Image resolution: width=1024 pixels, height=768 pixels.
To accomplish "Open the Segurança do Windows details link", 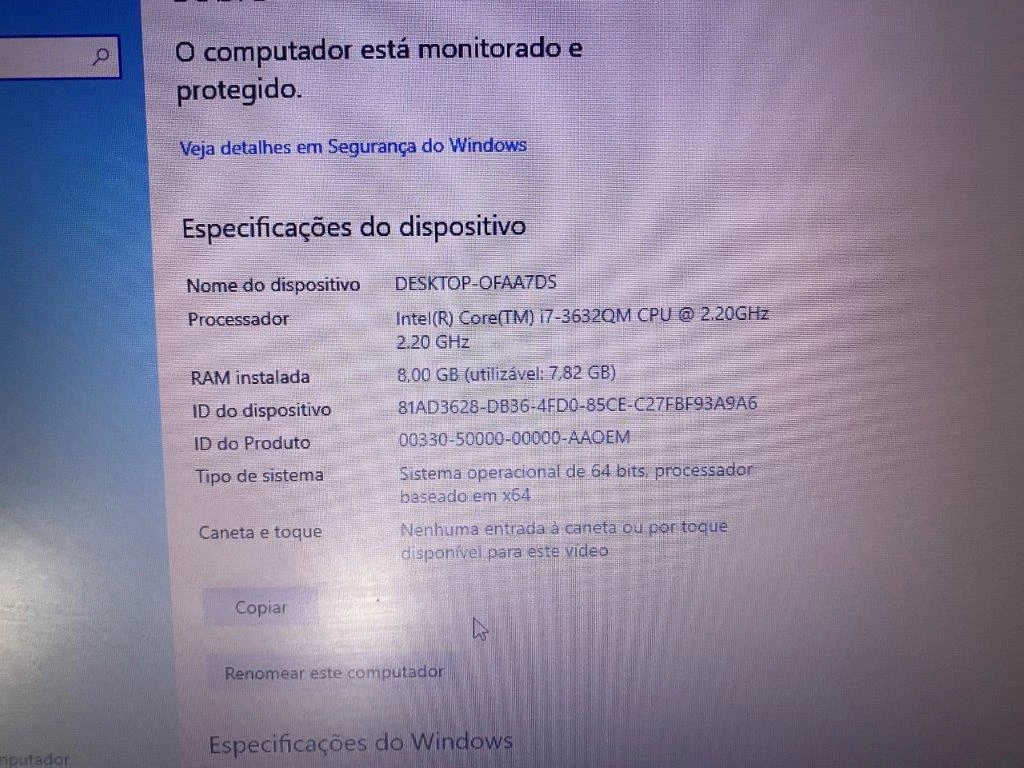I will [x=353, y=146].
